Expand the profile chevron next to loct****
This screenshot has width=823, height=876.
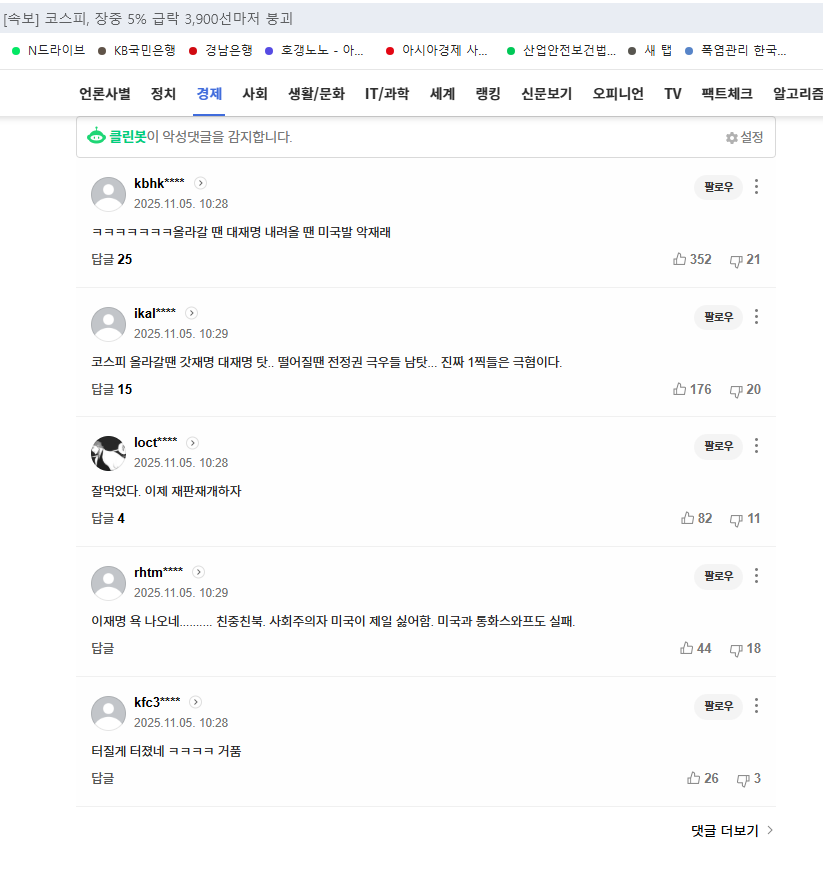[x=192, y=442]
